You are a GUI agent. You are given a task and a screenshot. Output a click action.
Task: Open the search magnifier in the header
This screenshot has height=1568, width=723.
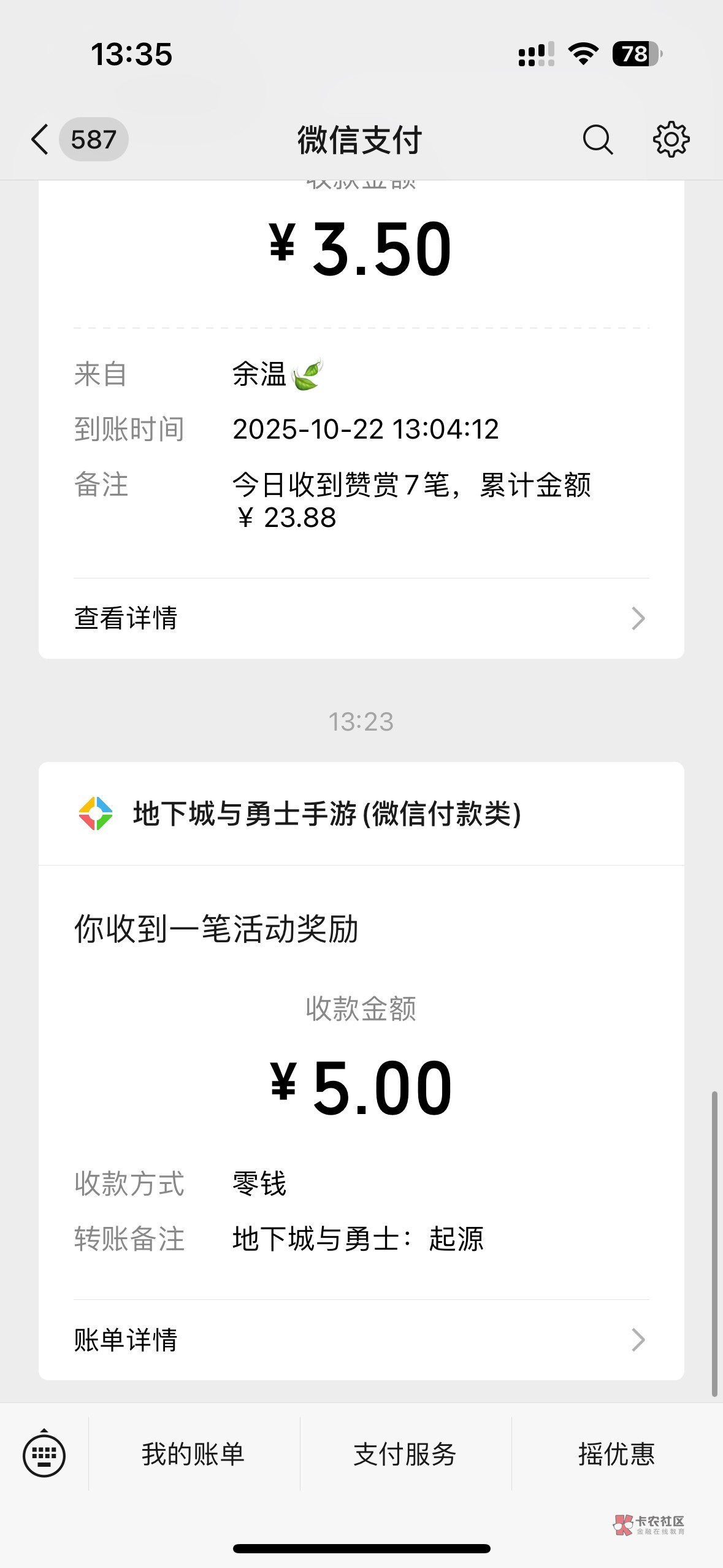click(x=597, y=139)
